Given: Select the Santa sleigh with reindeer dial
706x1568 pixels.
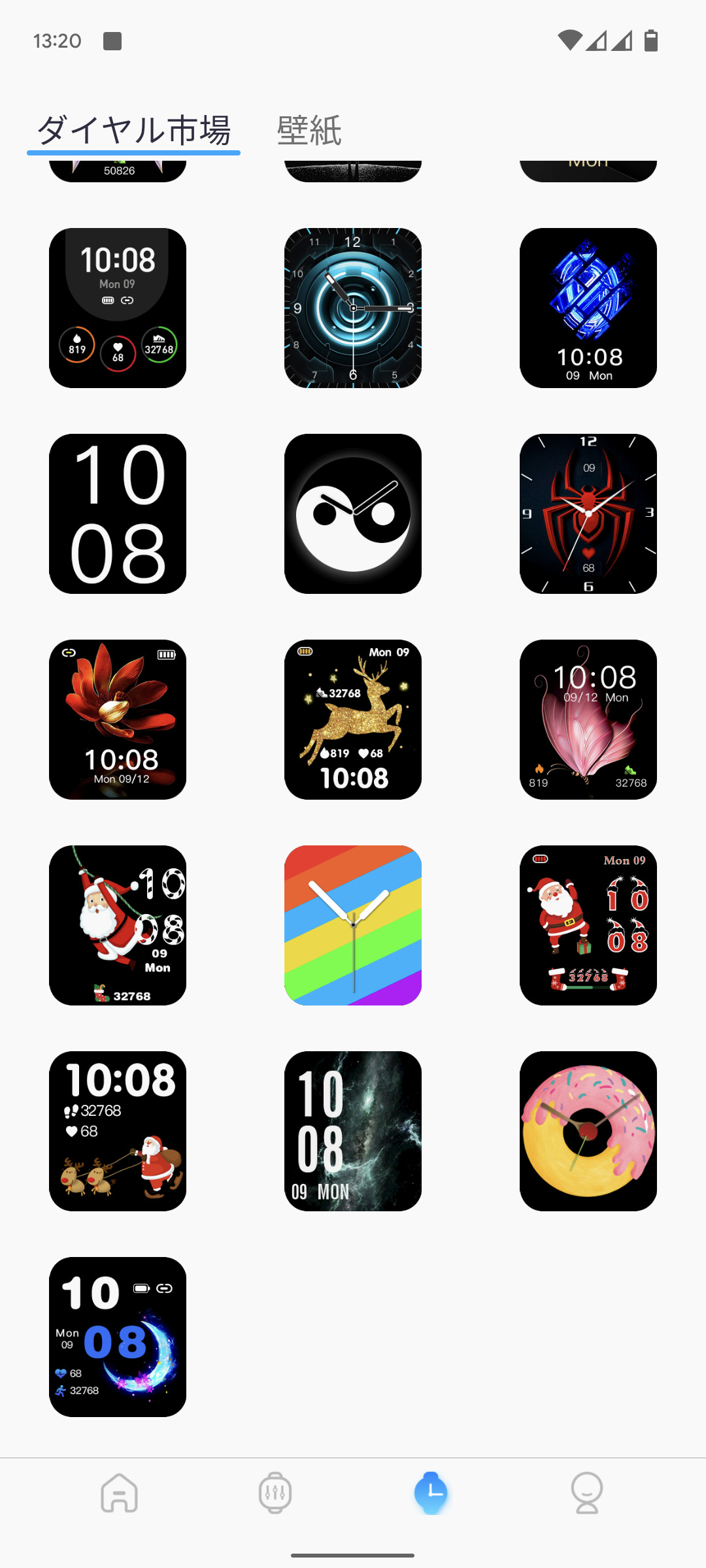Looking at the screenshot, I should pos(118,1131).
